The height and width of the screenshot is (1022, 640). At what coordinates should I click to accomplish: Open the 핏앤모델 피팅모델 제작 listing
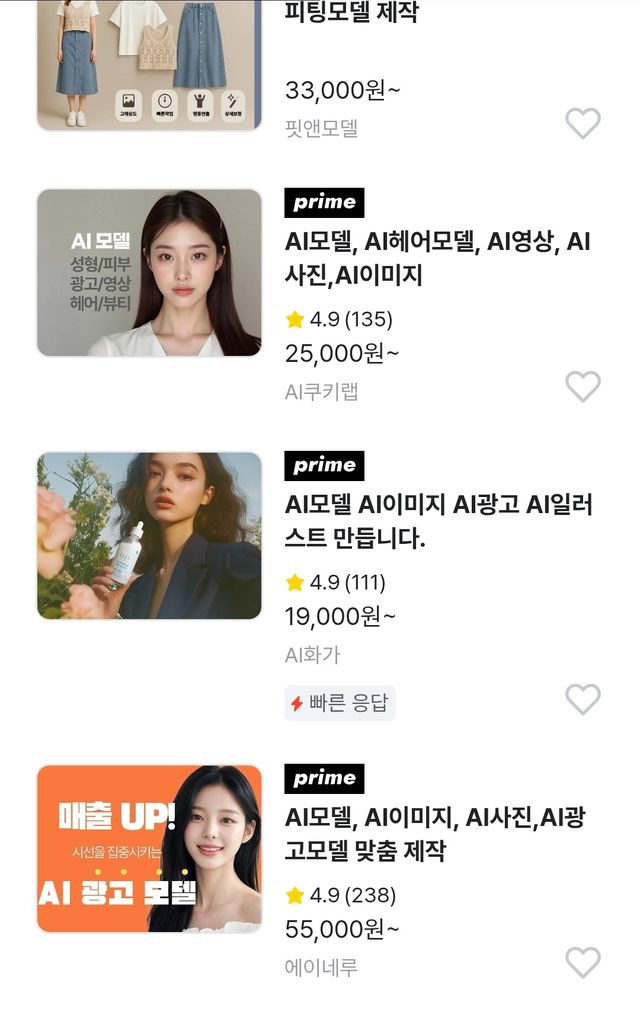[352, 14]
